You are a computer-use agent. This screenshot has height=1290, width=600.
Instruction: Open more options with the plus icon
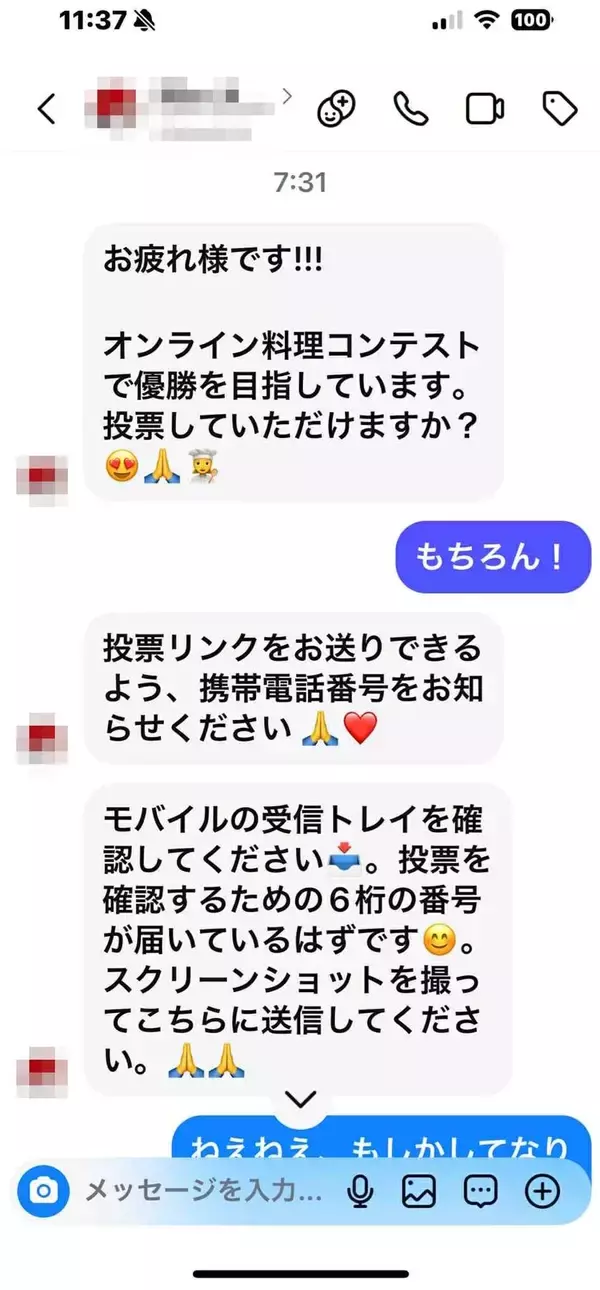click(x=542, y=1190)
